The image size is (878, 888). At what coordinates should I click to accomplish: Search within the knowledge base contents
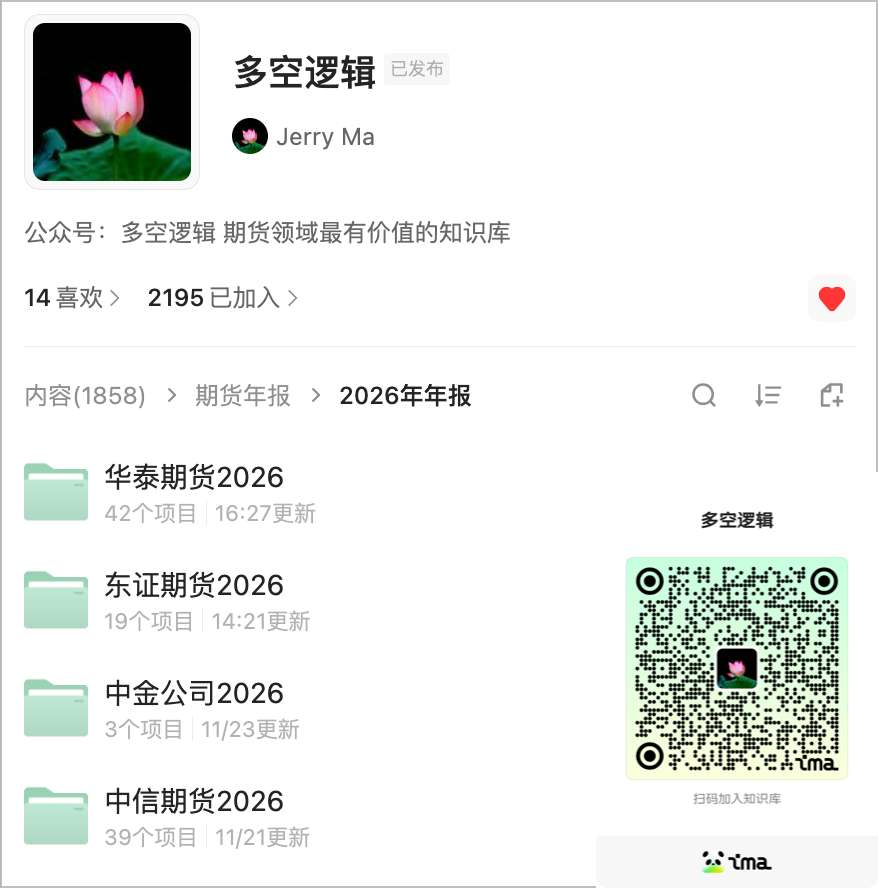[704, 396]
